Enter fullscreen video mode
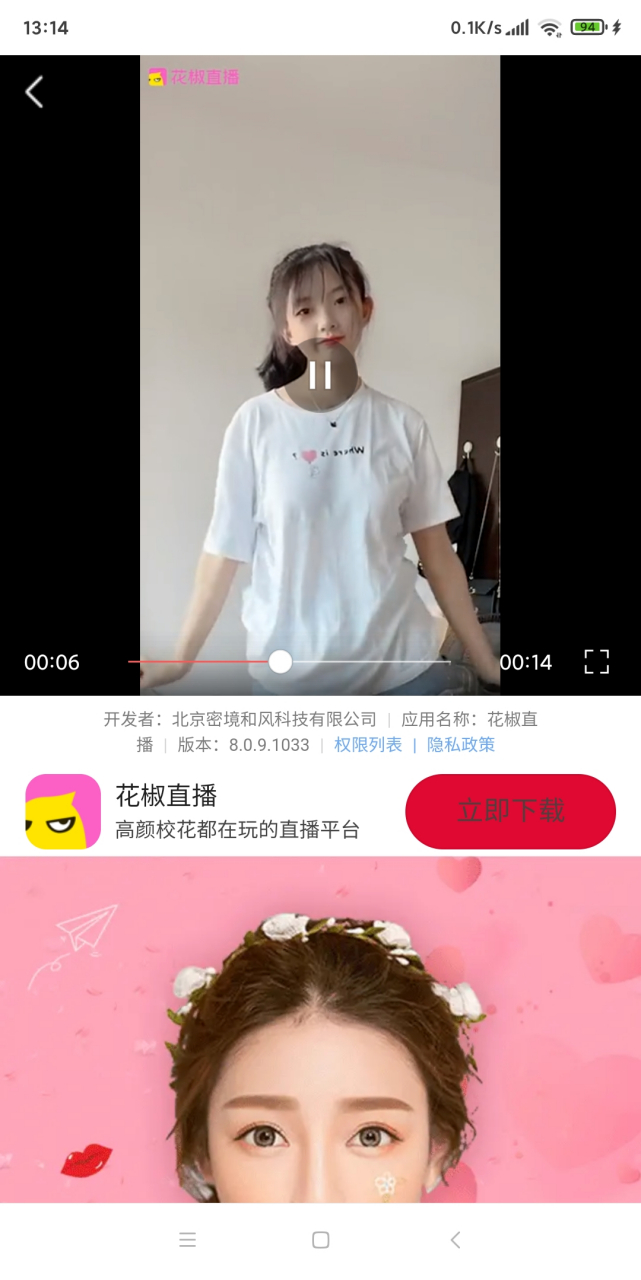This screenshot has width=641, height=1280. (596, 662)
